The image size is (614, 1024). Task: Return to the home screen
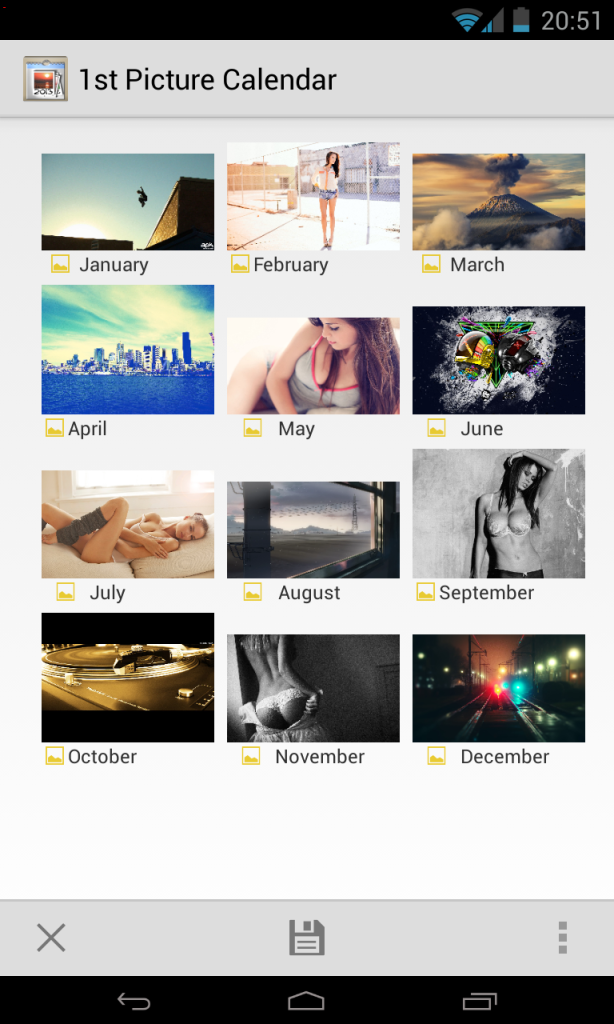[x=307, y=1000]
